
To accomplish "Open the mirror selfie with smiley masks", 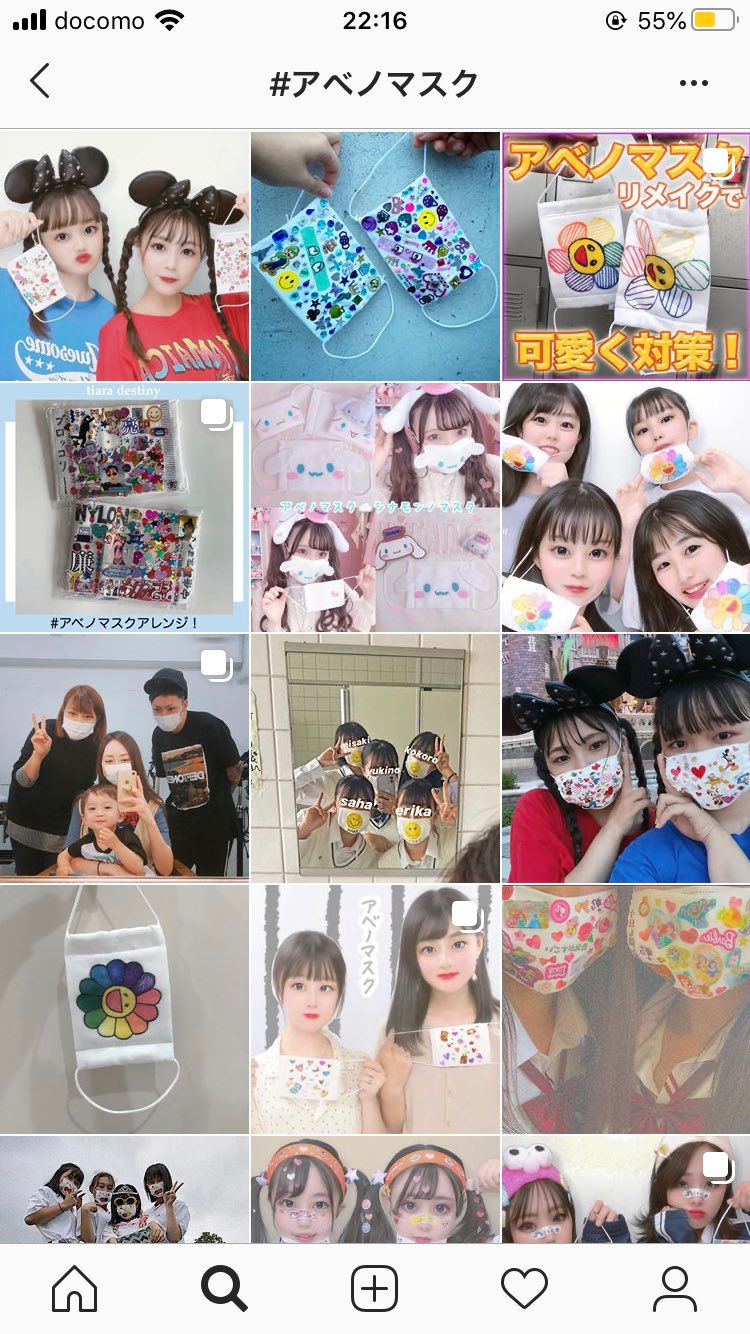I will pyautogui.click(x=375, y=758).
